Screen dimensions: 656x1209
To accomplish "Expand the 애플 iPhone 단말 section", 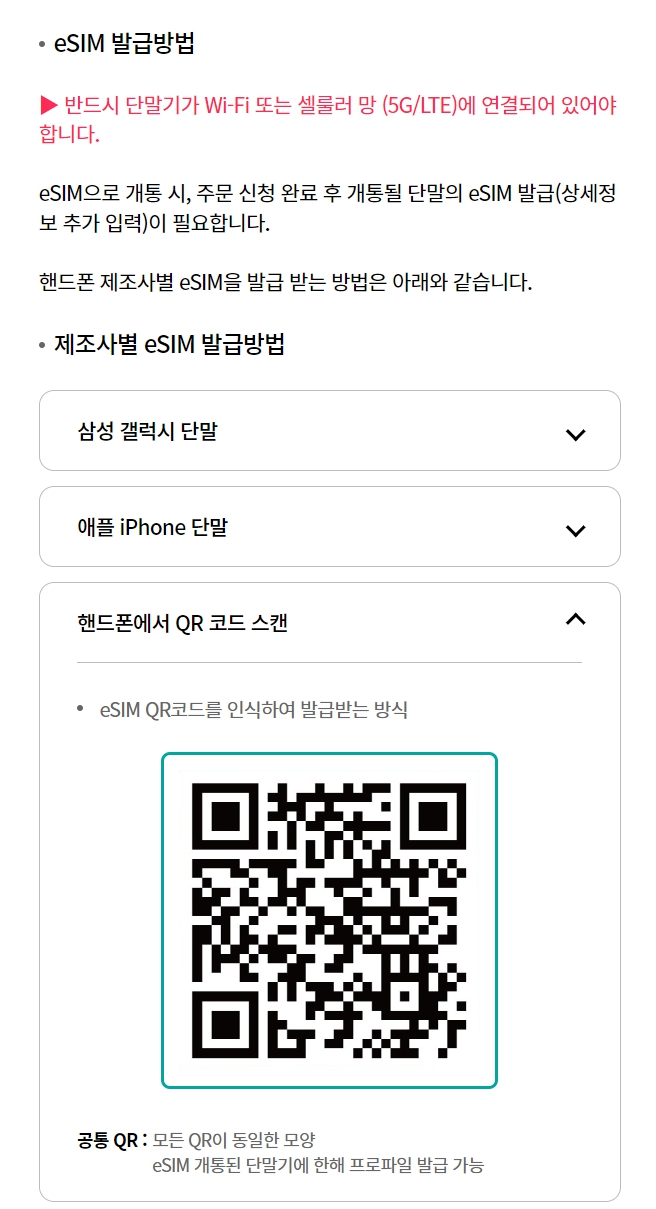I will [x=329, y=527].
